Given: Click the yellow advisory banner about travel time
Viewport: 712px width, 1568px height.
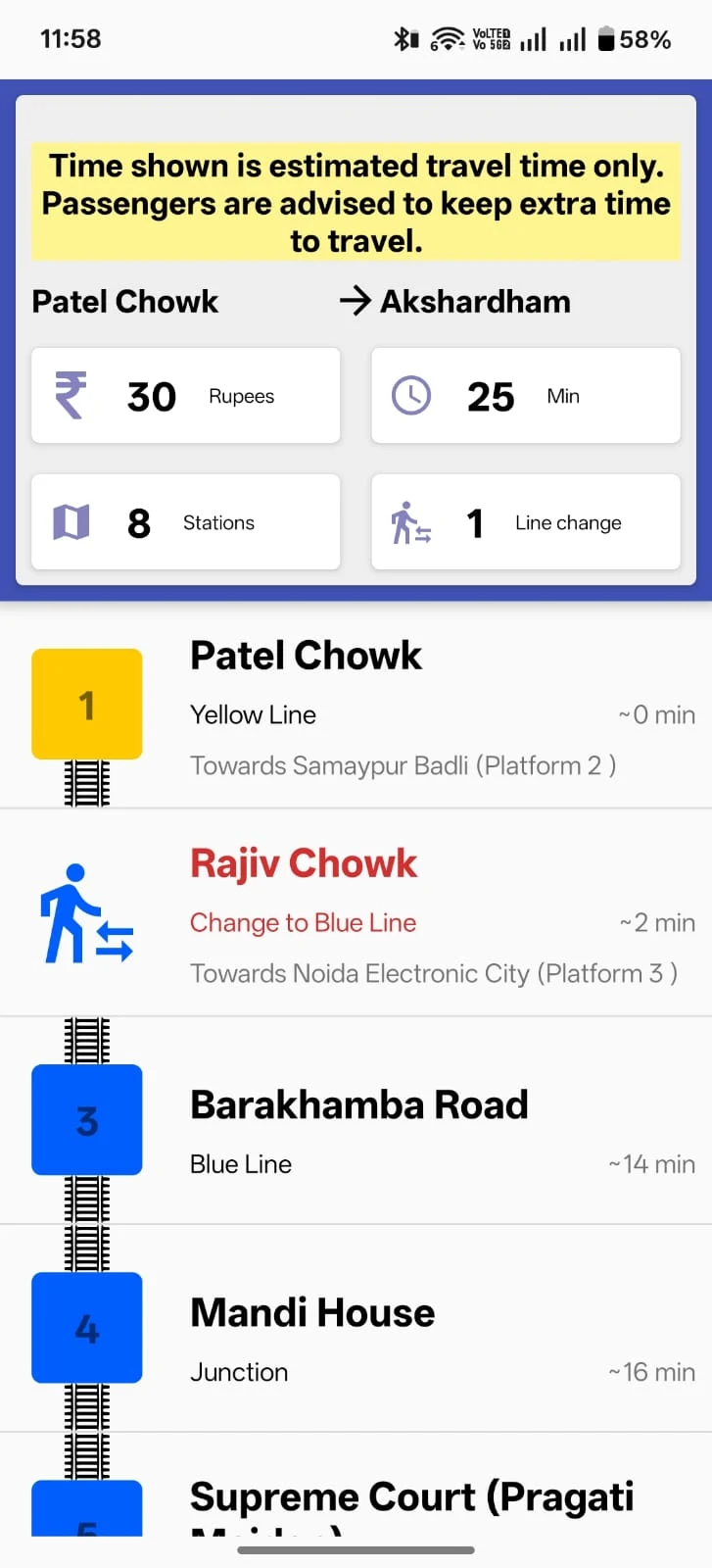Looking at the screenshot, I should click(x=356, y=203).
